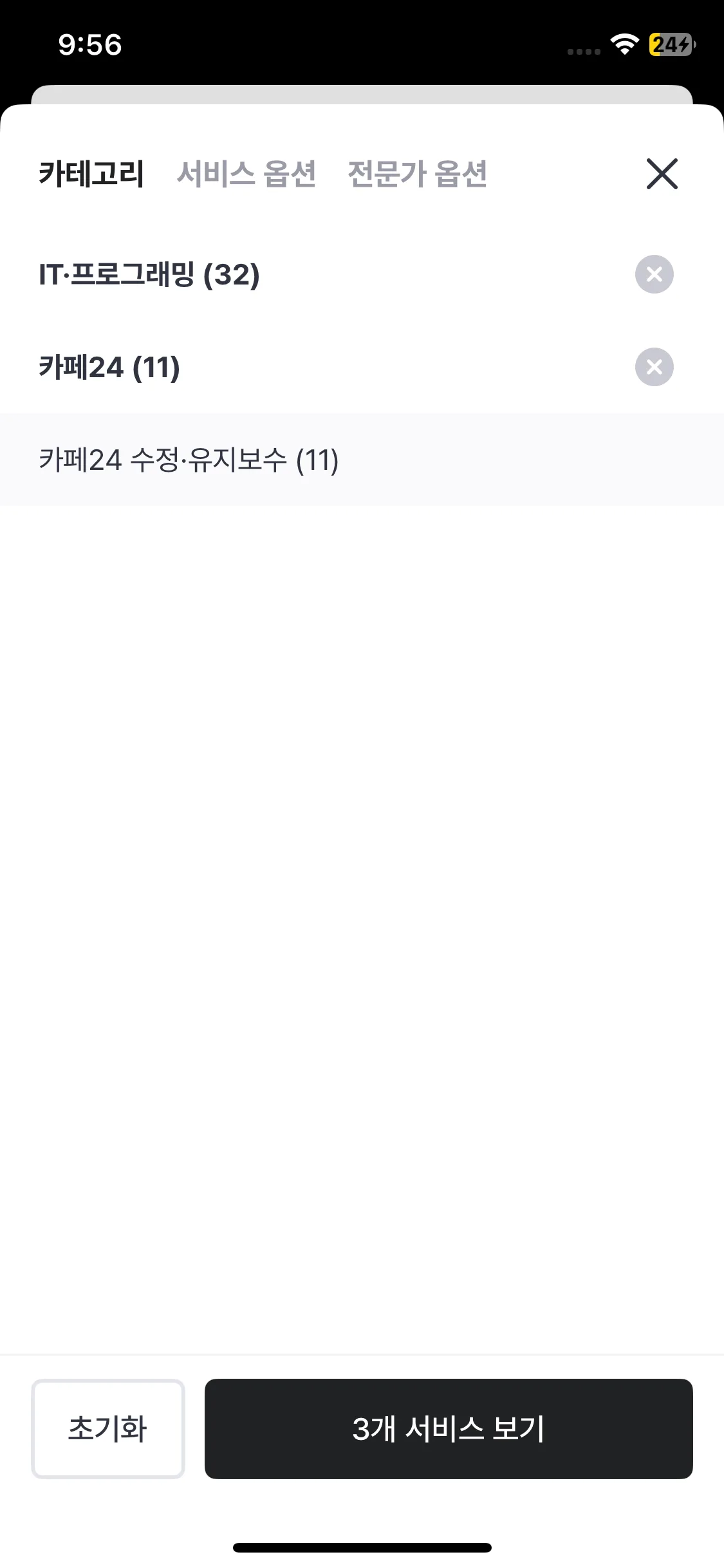Switch to the 전문가 옵션 tab

click(x=417, y=174)
